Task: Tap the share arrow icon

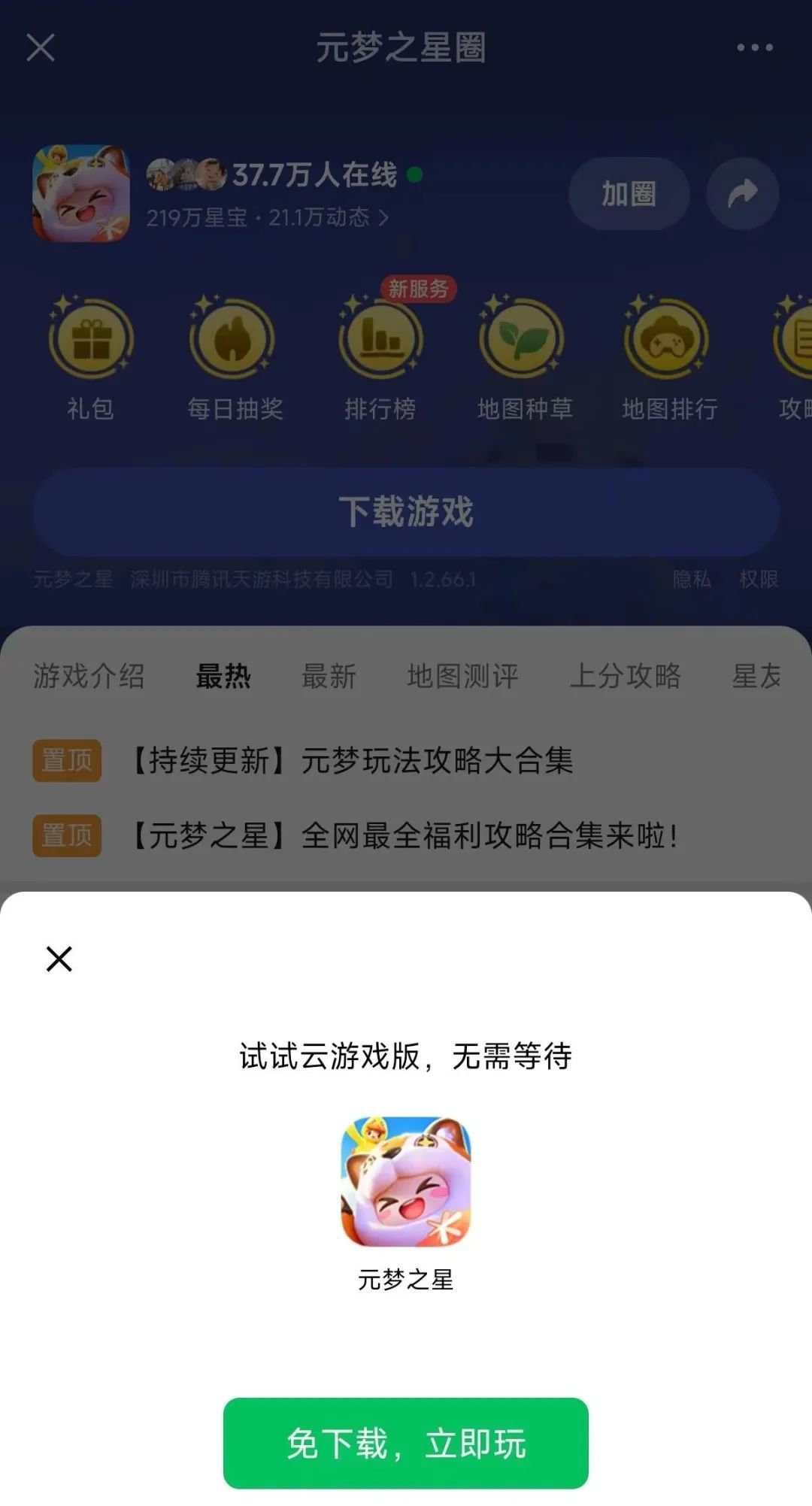Action: (x=743, y=193)
